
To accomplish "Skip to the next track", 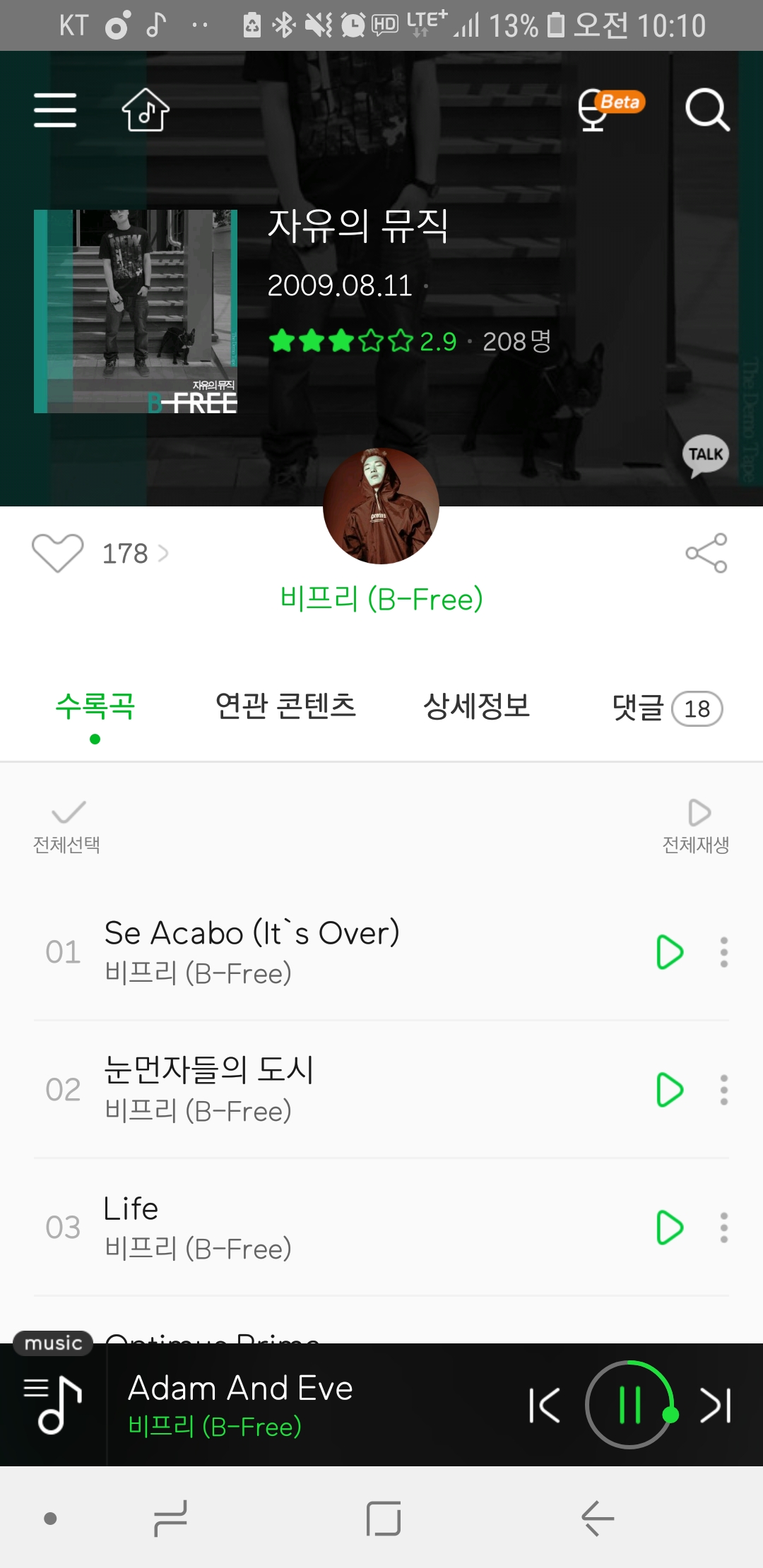I will coord(715,1405).
